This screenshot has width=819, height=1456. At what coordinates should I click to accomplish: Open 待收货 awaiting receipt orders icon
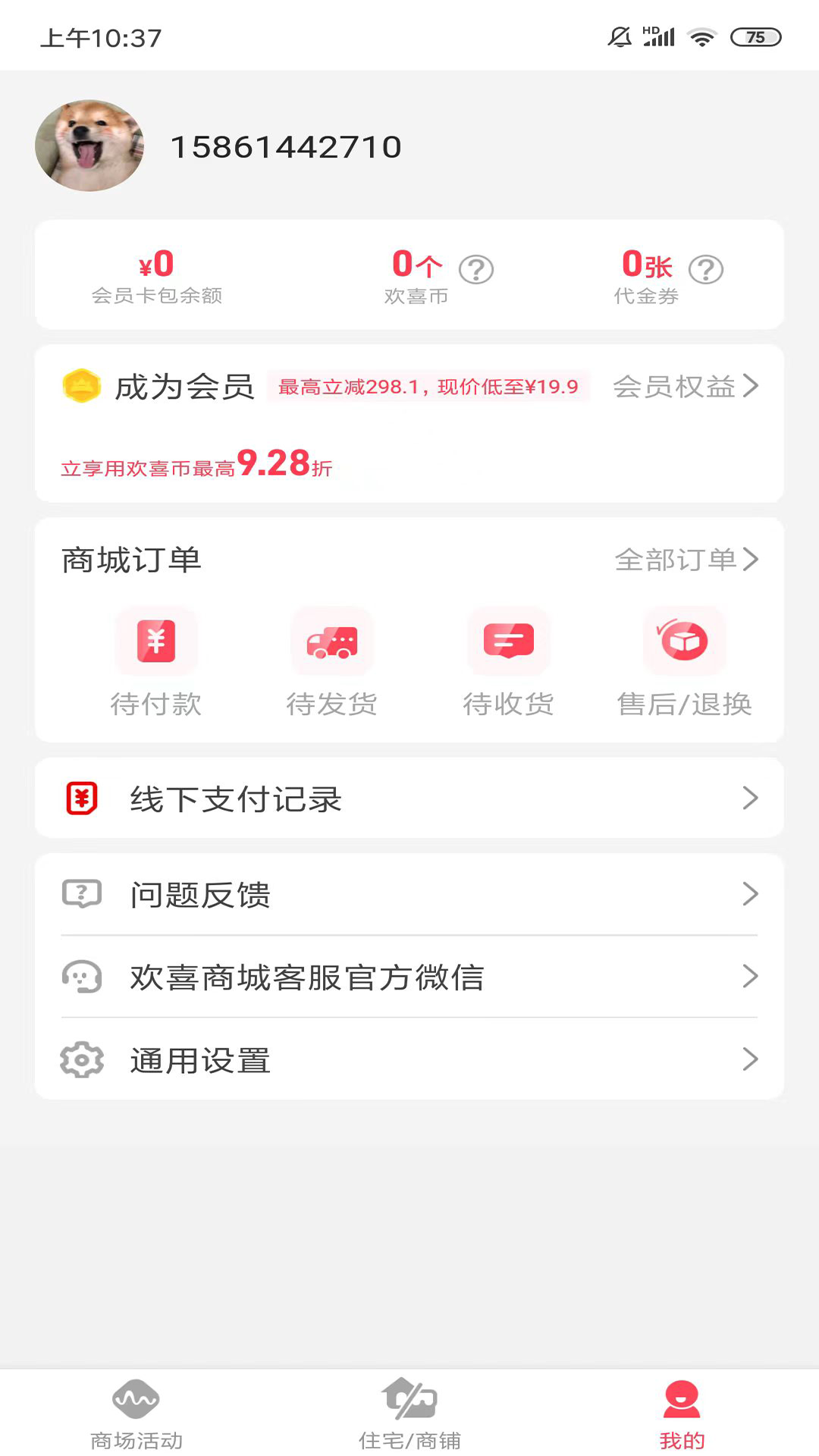coord(508,642)
